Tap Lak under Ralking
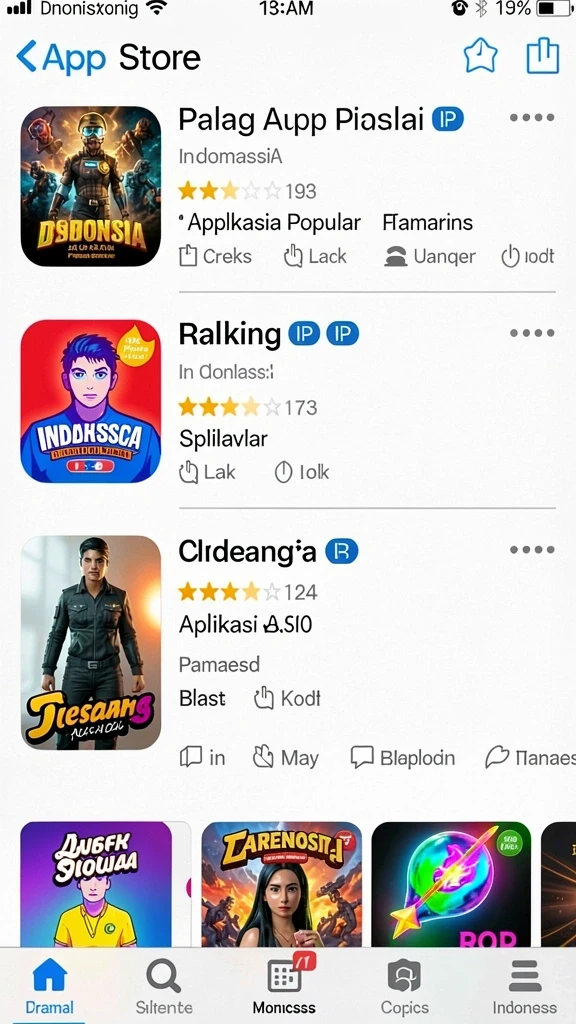This screenshot has width=576, height=1024. tap(208, 472)
